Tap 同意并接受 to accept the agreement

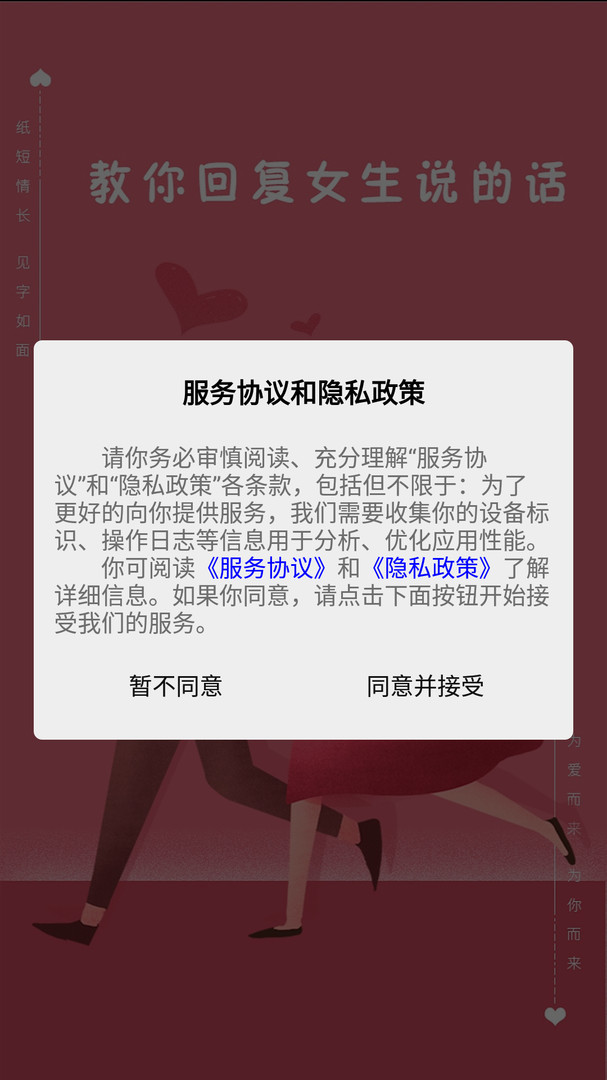[x=425, y=686]
